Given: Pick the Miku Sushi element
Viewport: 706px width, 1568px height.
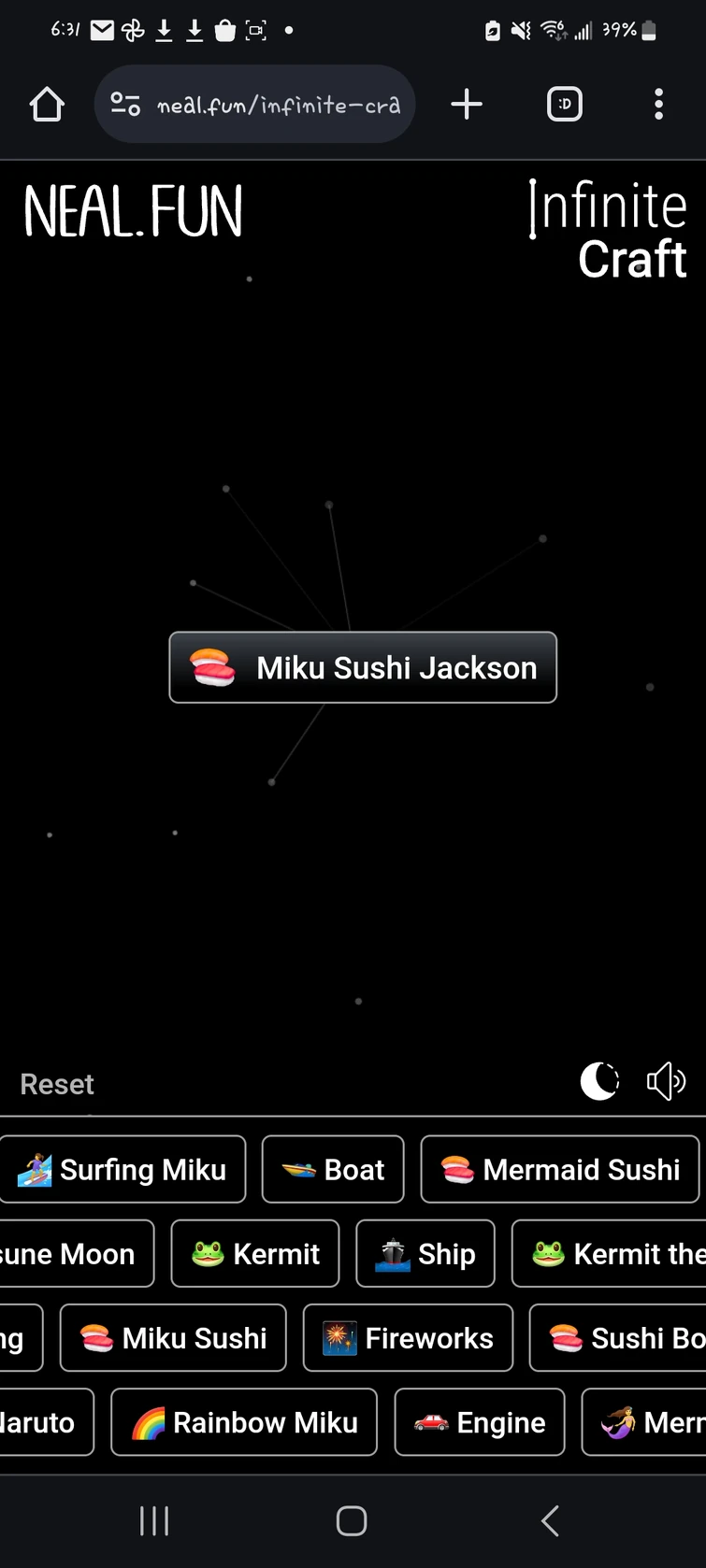Looking at the screenshot, I should click(x=173, y=1337).
